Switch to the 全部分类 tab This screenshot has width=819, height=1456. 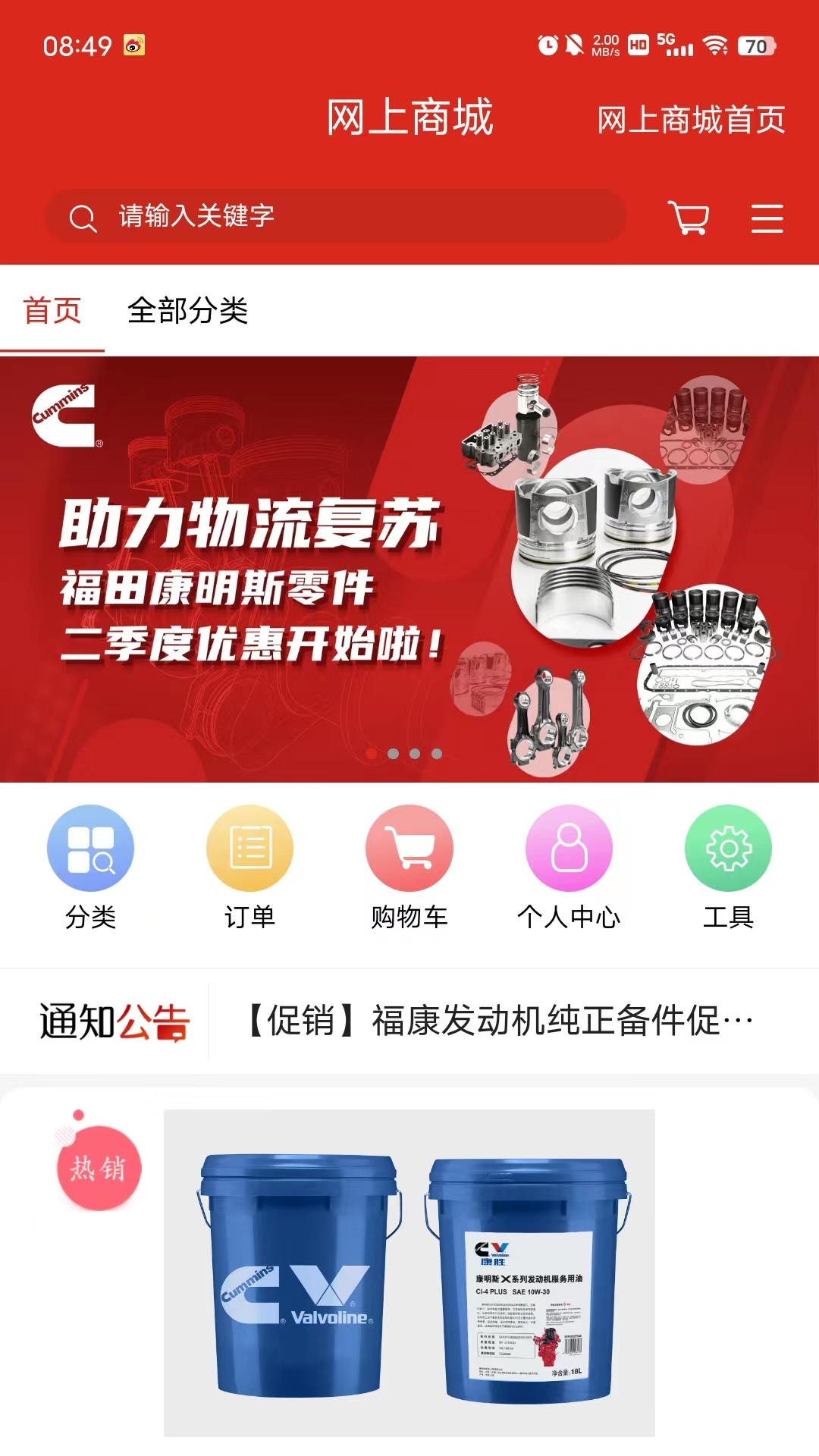pyautogui.click(x=187, y=311)
